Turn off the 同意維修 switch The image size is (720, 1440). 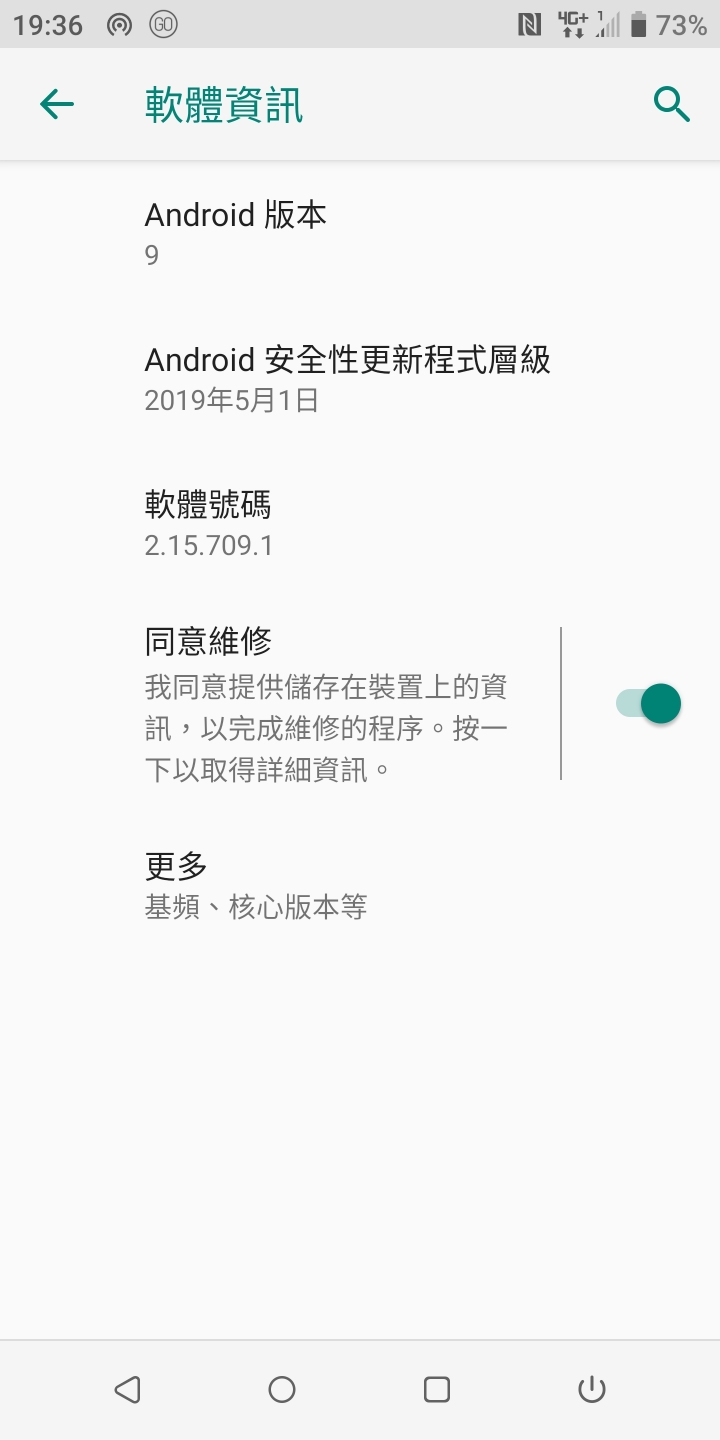(648, 704)
